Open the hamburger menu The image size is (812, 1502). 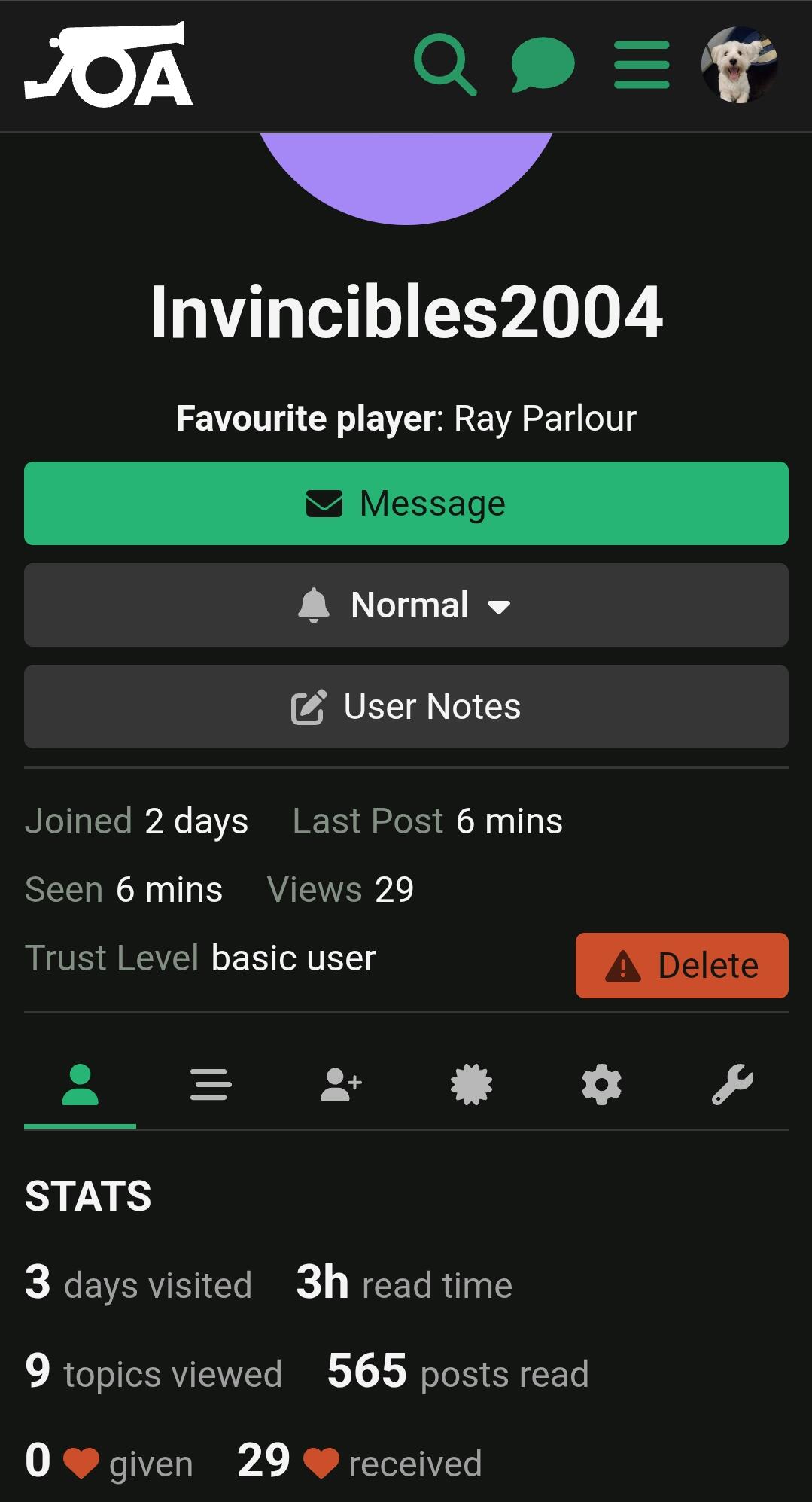point(641,65)
